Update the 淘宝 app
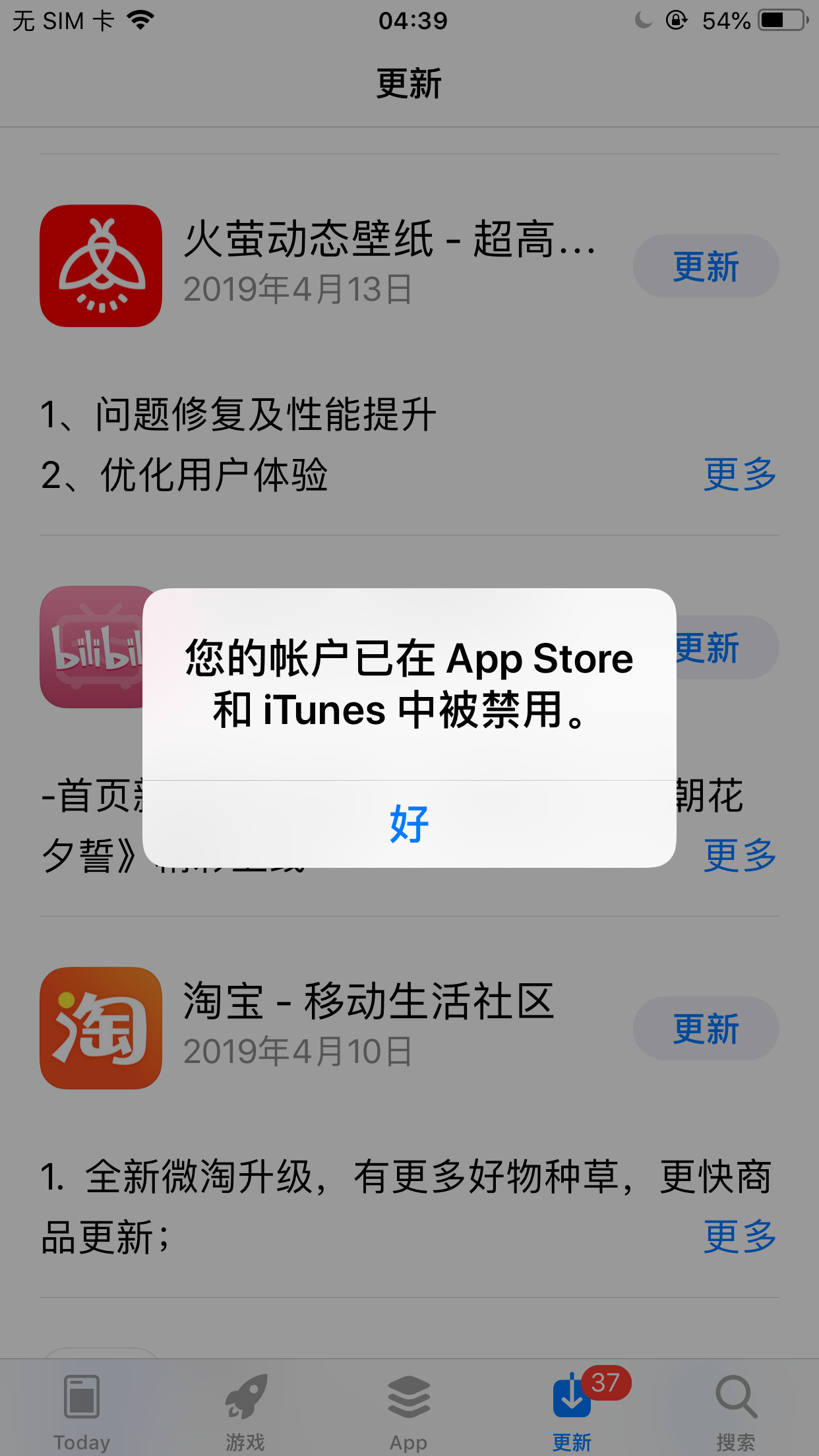The height and width of the screenshot is (1456, 819). [x=706, y=1029]
